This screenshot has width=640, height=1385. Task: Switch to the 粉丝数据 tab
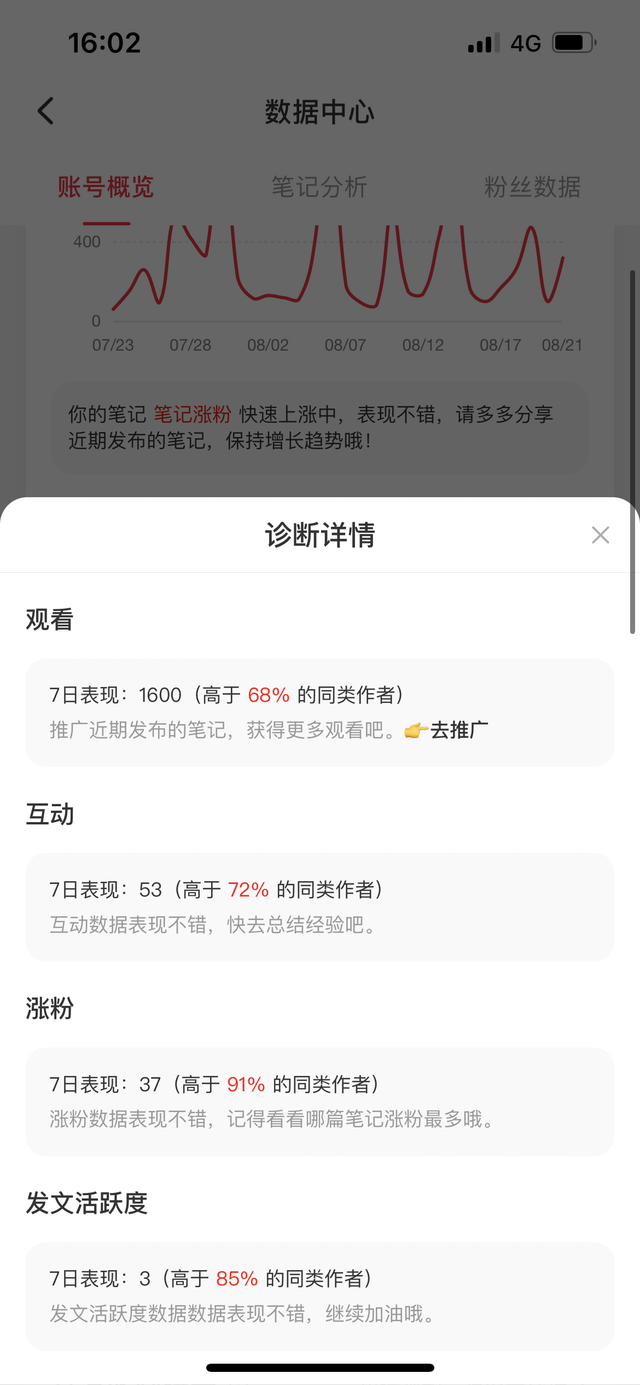pos(531,187)
